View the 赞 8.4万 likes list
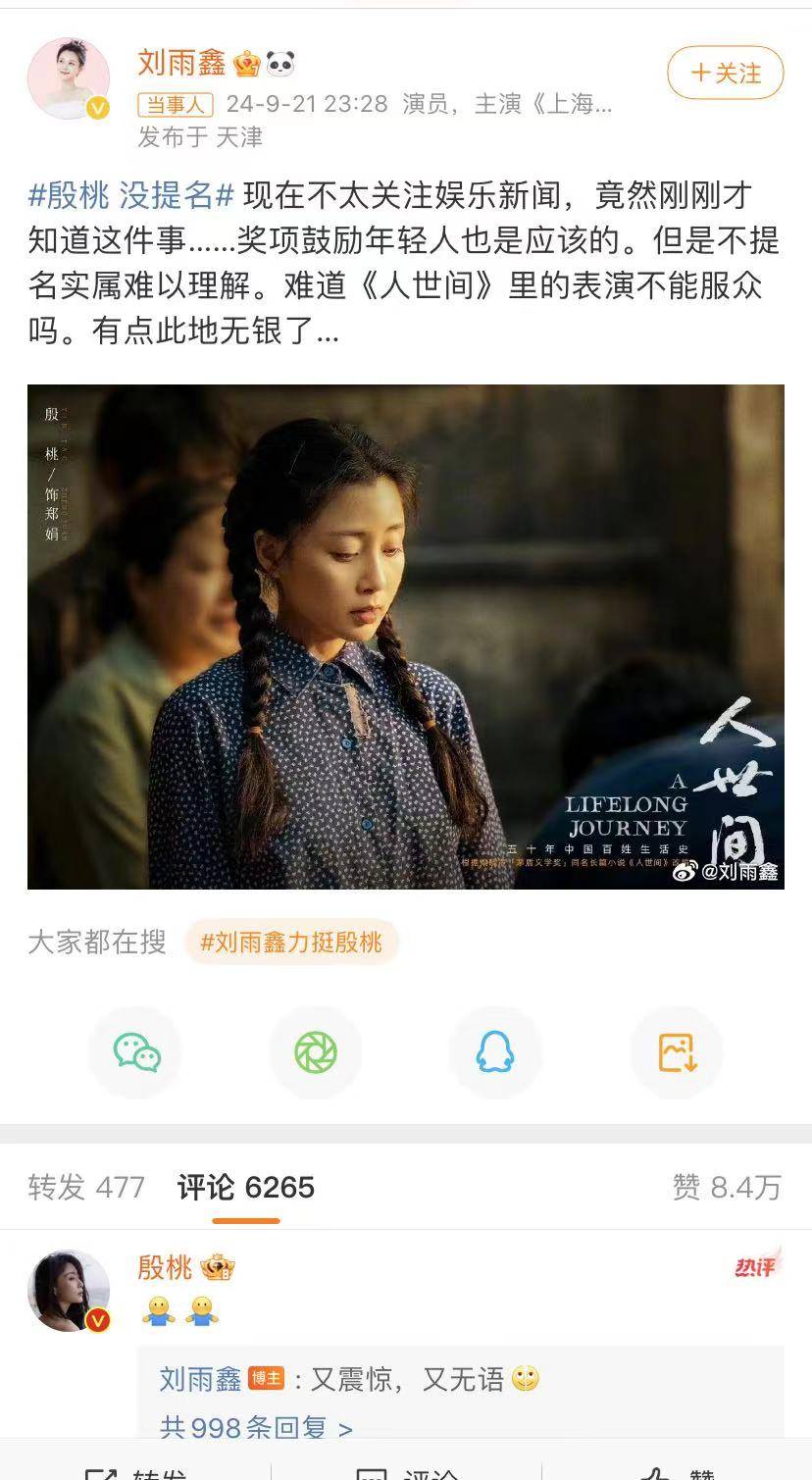The width and height of the screenshot is (812, 1480). pyautogui.click(x=727, y=1187)
